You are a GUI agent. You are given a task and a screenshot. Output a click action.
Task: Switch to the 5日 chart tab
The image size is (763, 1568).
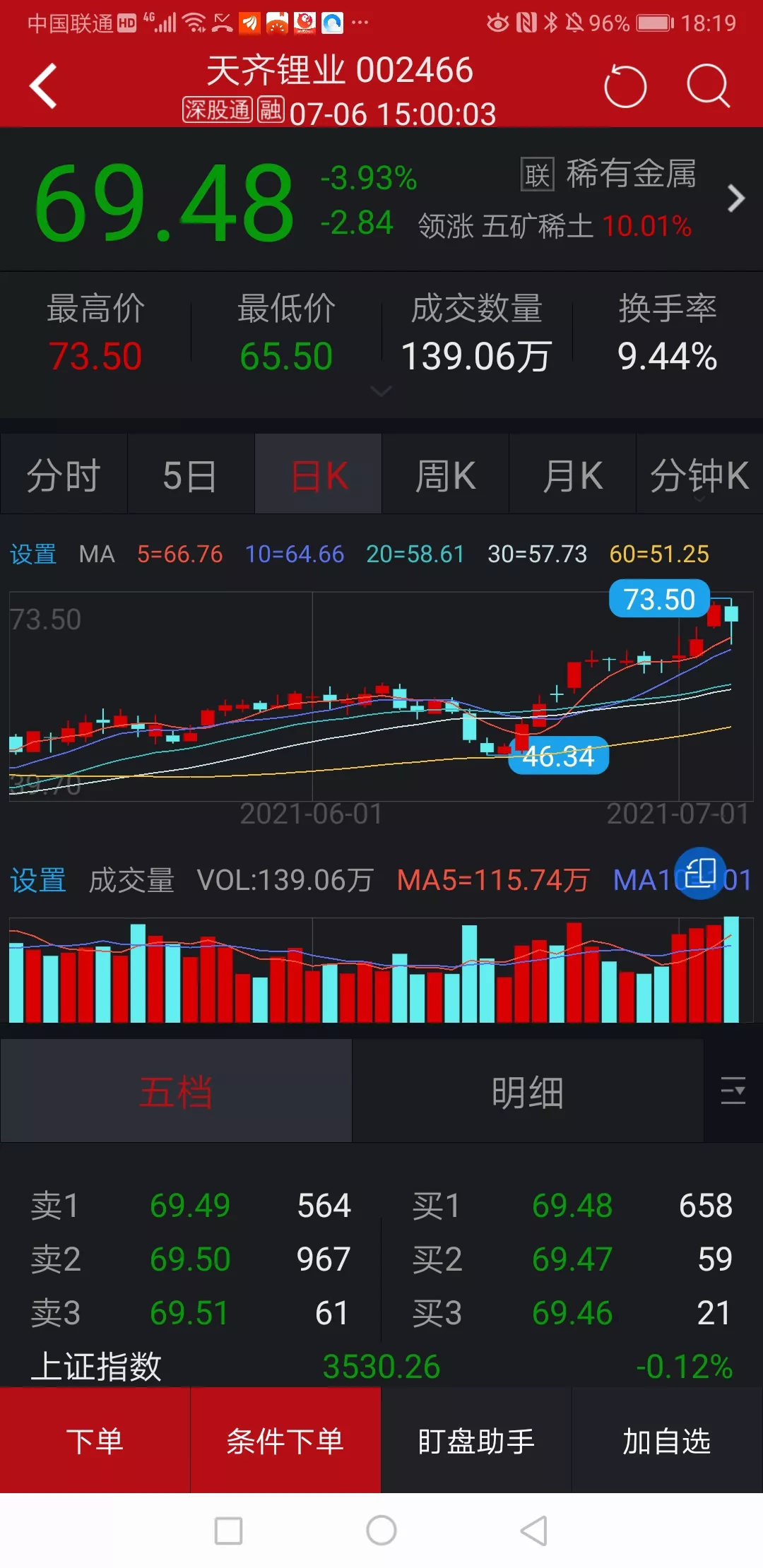pyautogui.click(x=190, y=475)
